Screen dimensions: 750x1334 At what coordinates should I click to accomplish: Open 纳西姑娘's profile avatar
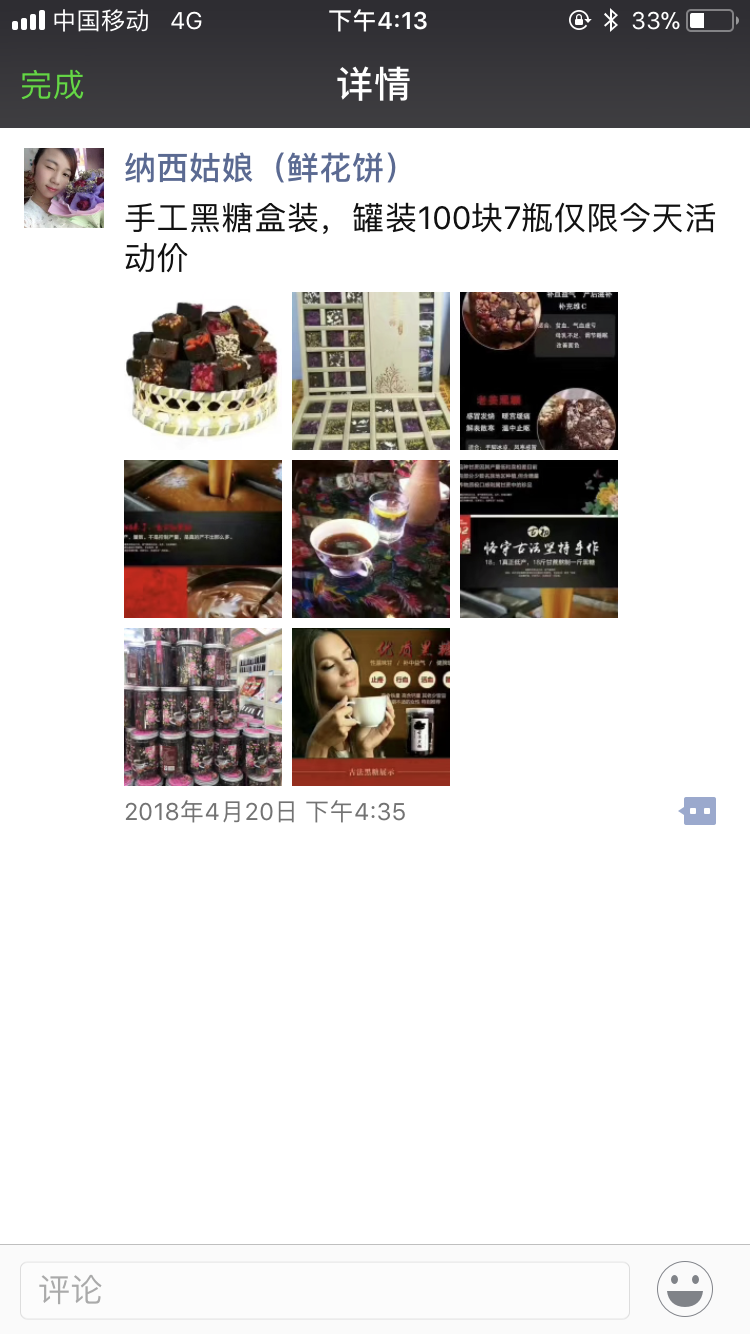click(64, 188)
